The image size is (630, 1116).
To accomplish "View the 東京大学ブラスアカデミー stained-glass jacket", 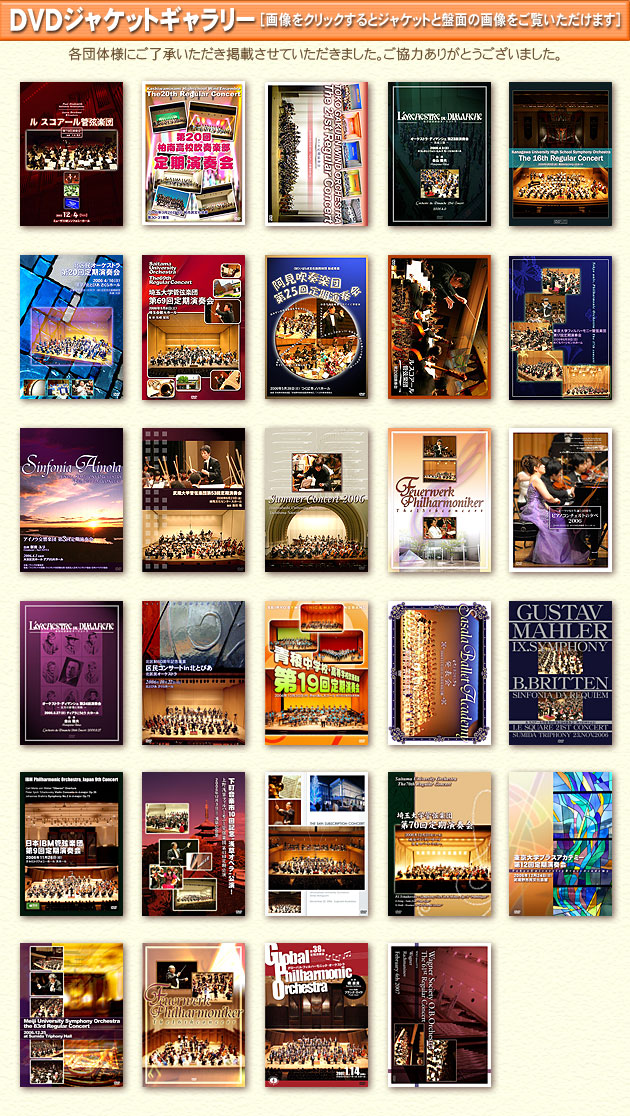I will point(561,844).
